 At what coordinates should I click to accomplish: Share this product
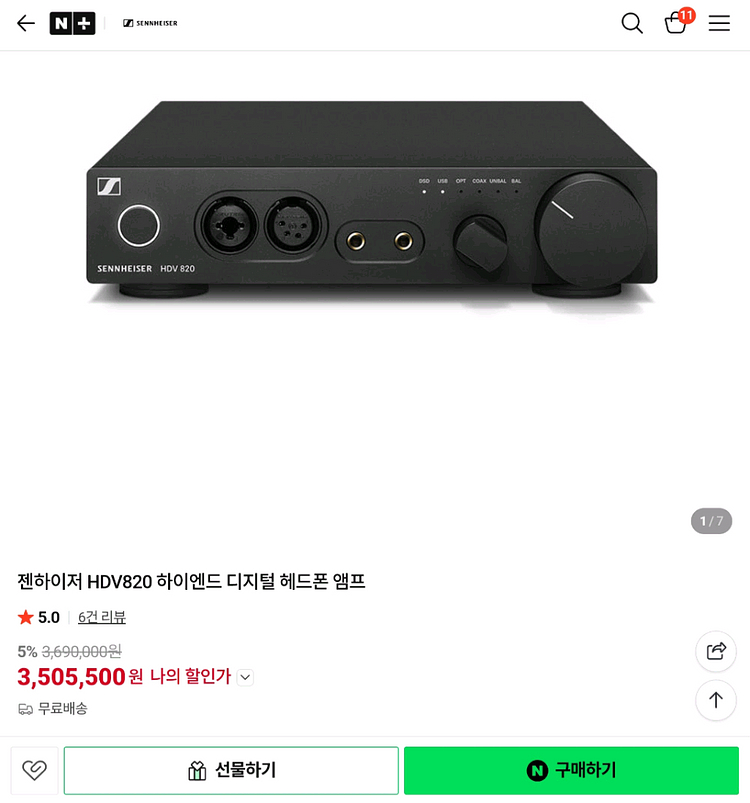pyautogui.click(x=716, y=651)
